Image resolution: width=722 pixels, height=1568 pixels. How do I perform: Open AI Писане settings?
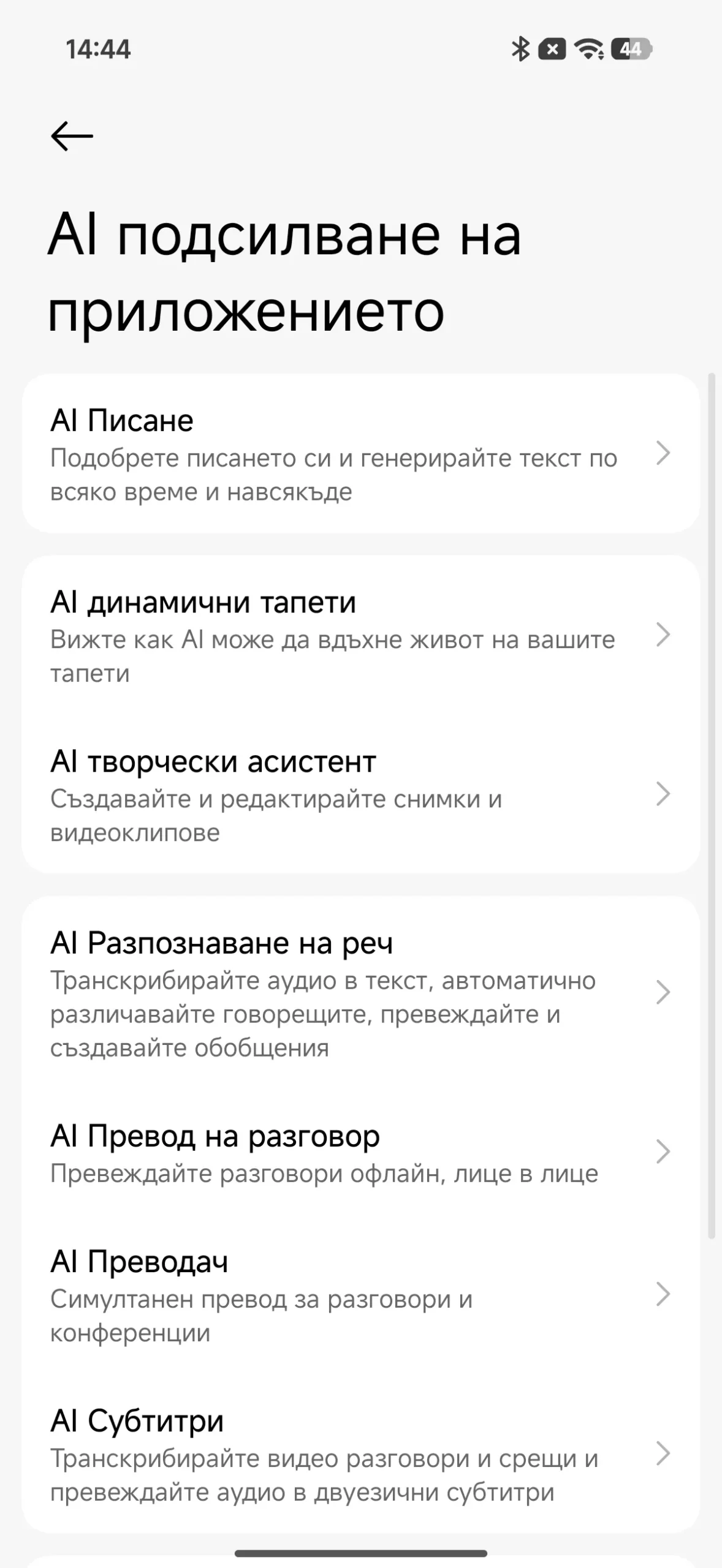tap(360, 454)
